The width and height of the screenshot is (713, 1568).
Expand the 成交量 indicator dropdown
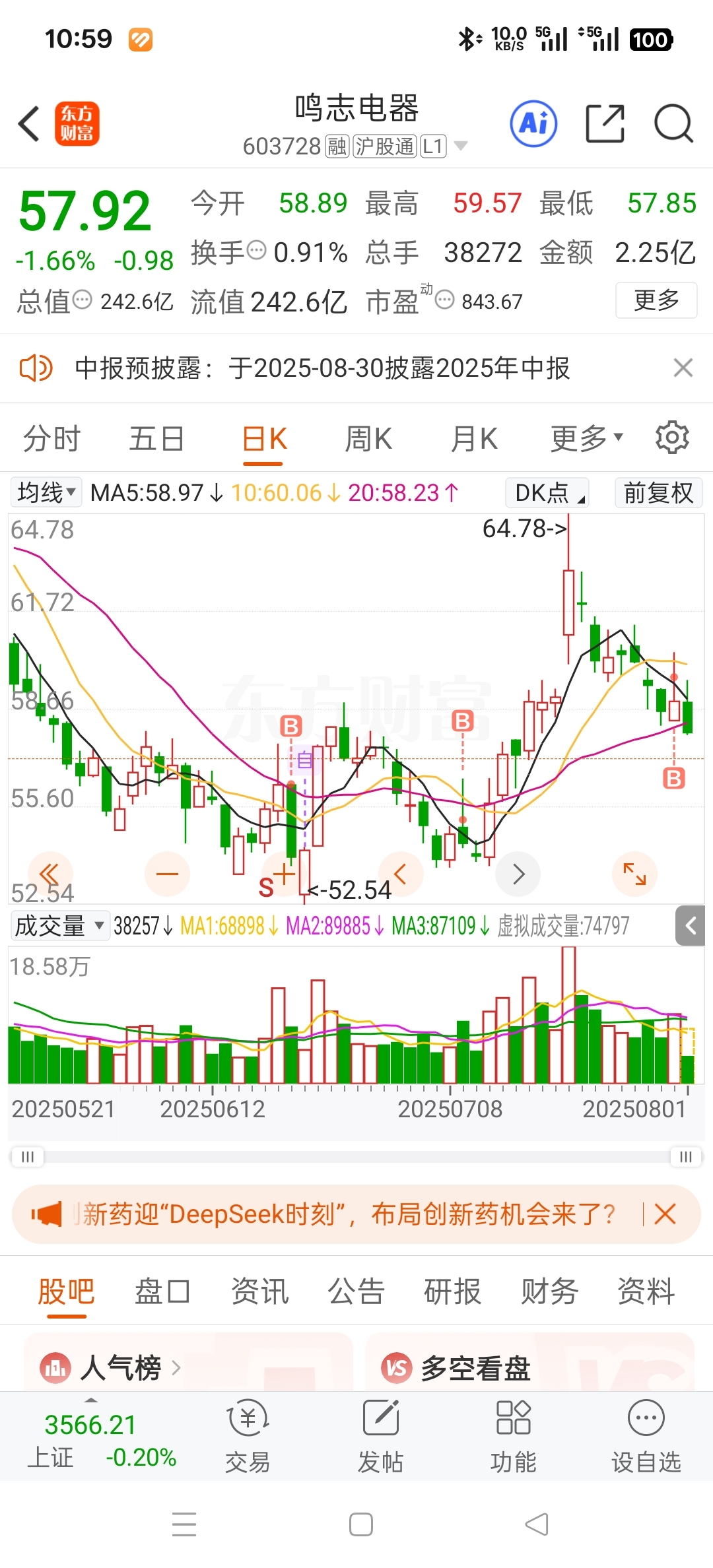pos(59,925)
